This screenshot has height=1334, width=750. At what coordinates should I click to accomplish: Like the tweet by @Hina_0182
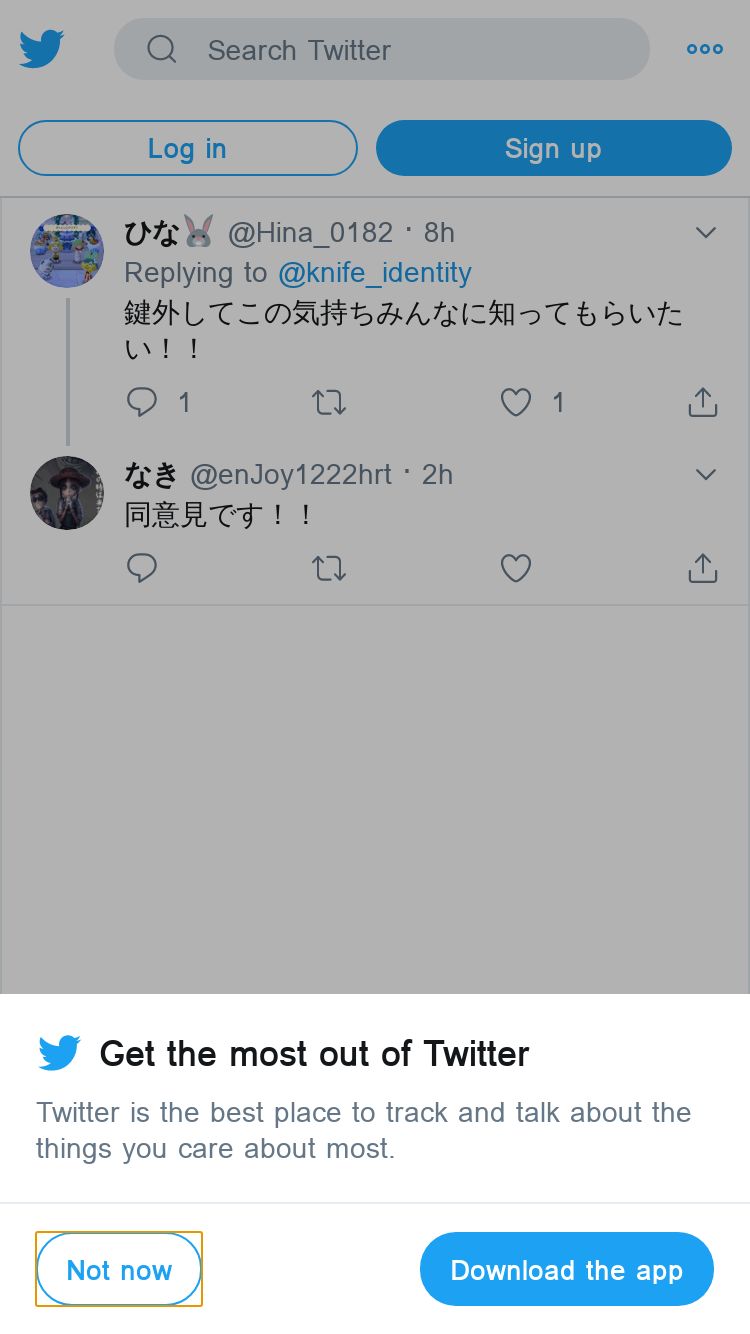click(x=515, y=403)
